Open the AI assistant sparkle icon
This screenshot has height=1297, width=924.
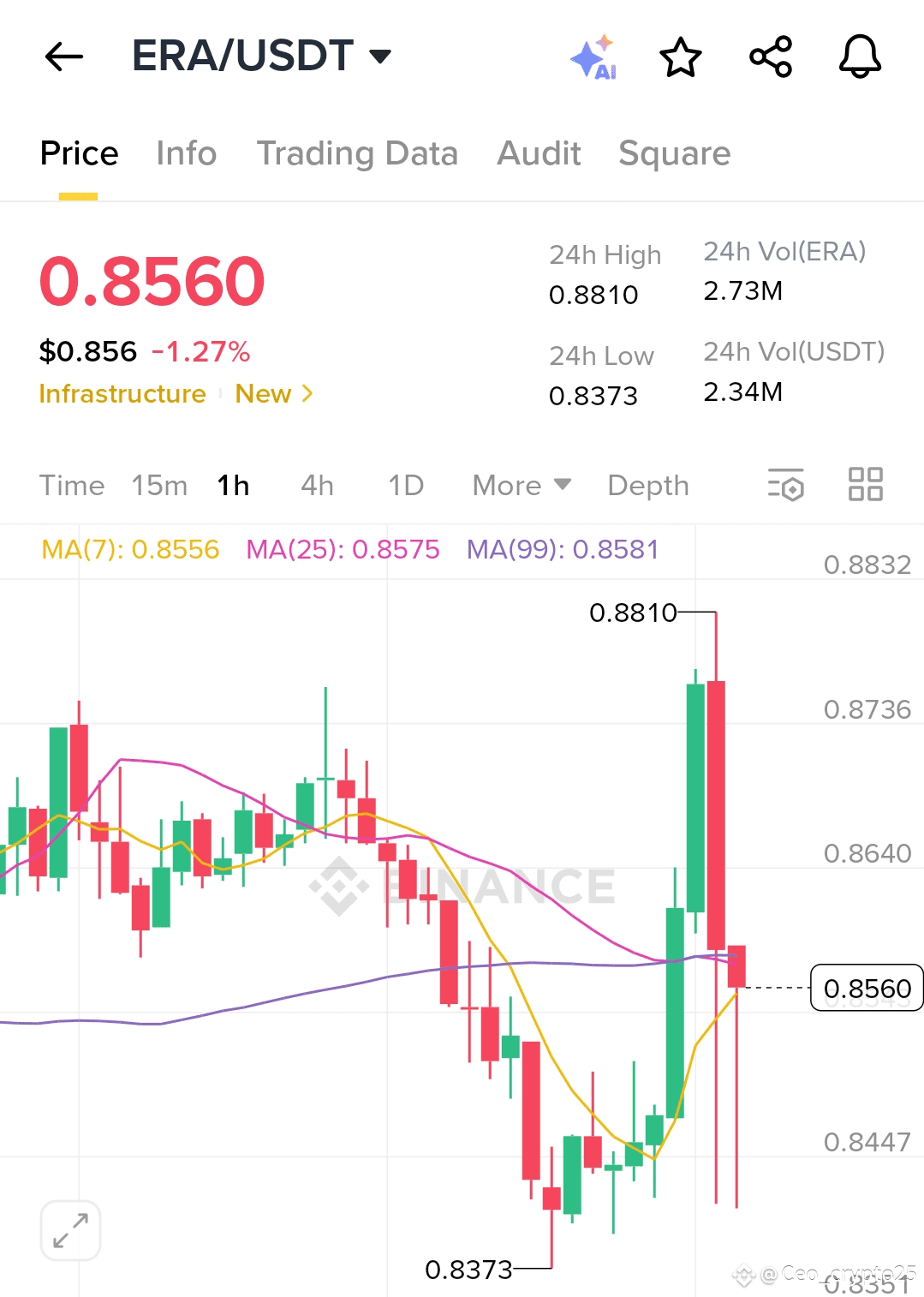coord(593,57)
